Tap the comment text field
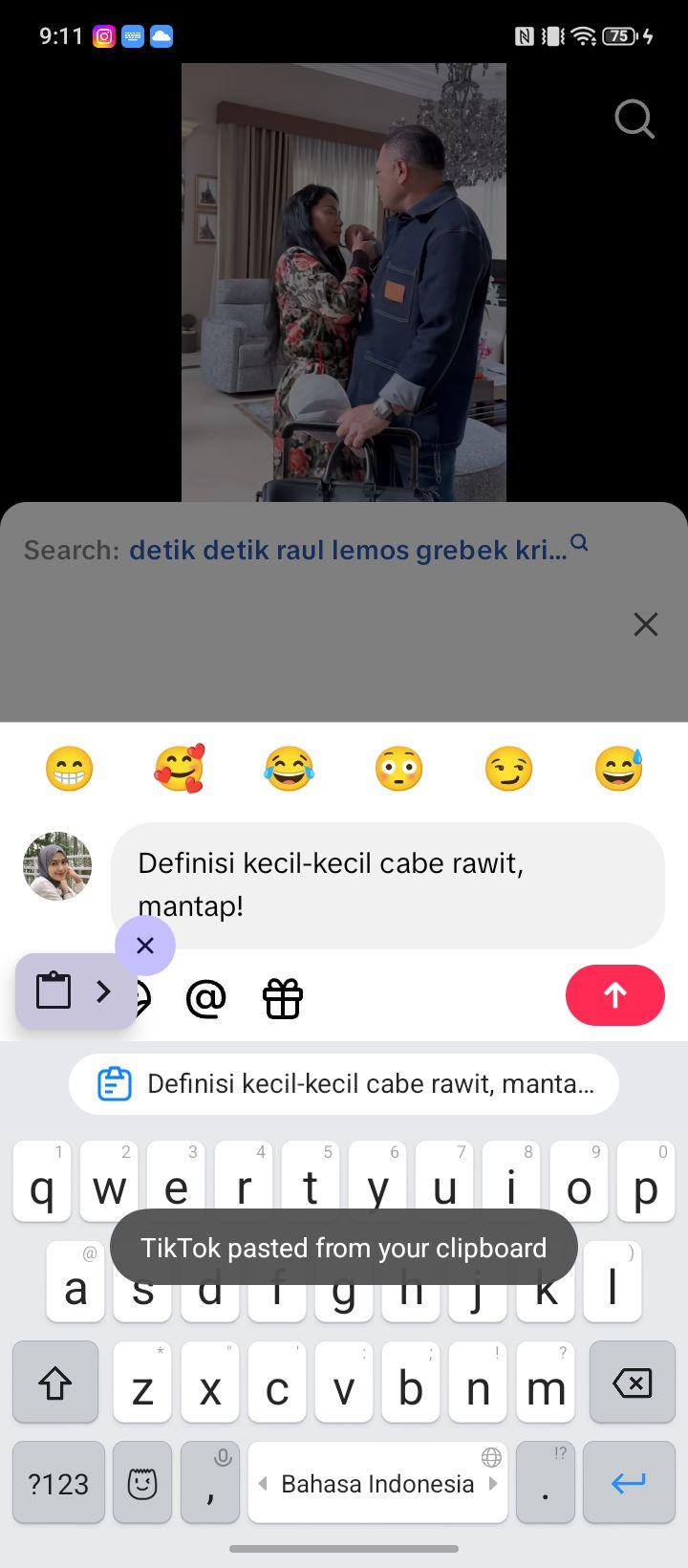The height and width of the screenshot is (1568, 688). [388, 885]
